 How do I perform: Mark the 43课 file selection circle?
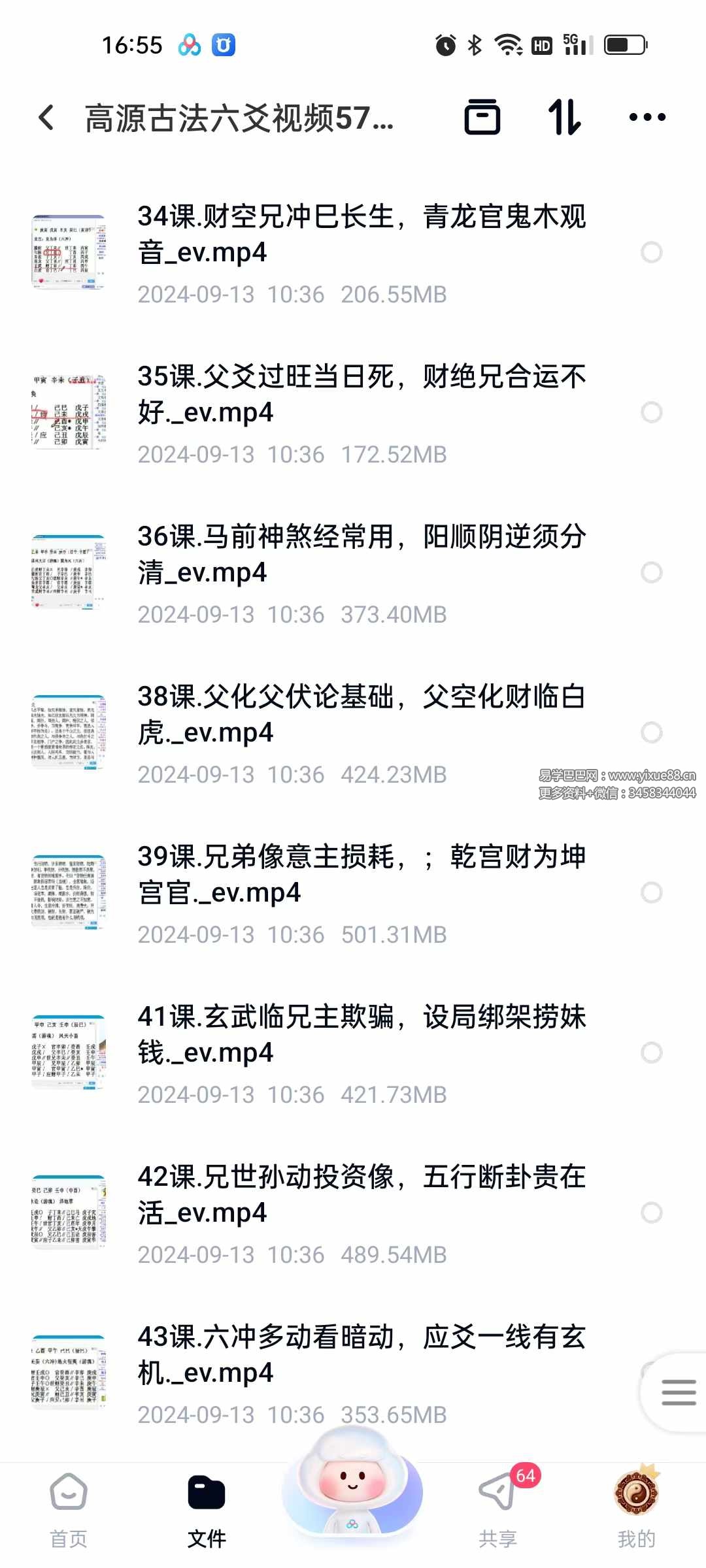point(652,1372)
